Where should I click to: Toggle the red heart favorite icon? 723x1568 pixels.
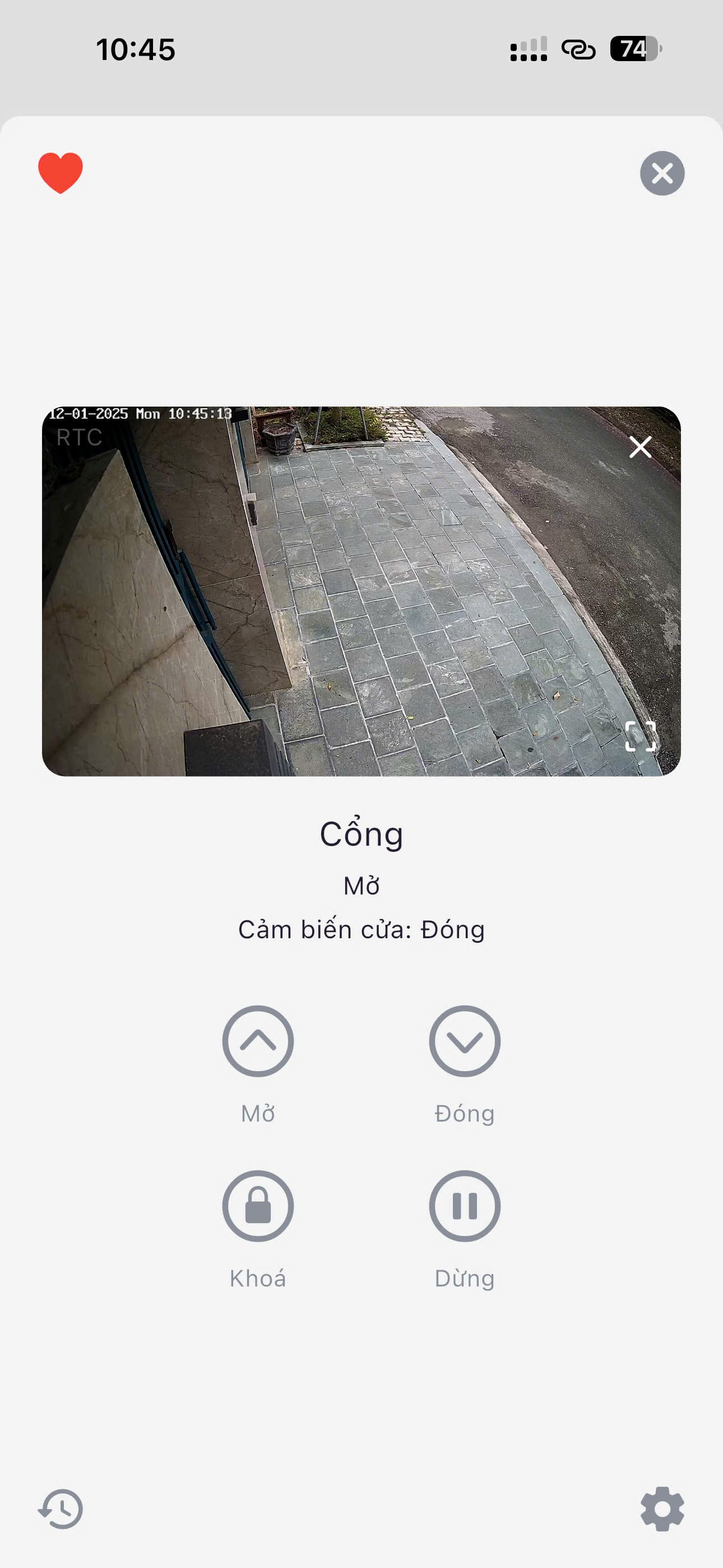(x=61, y=173)
